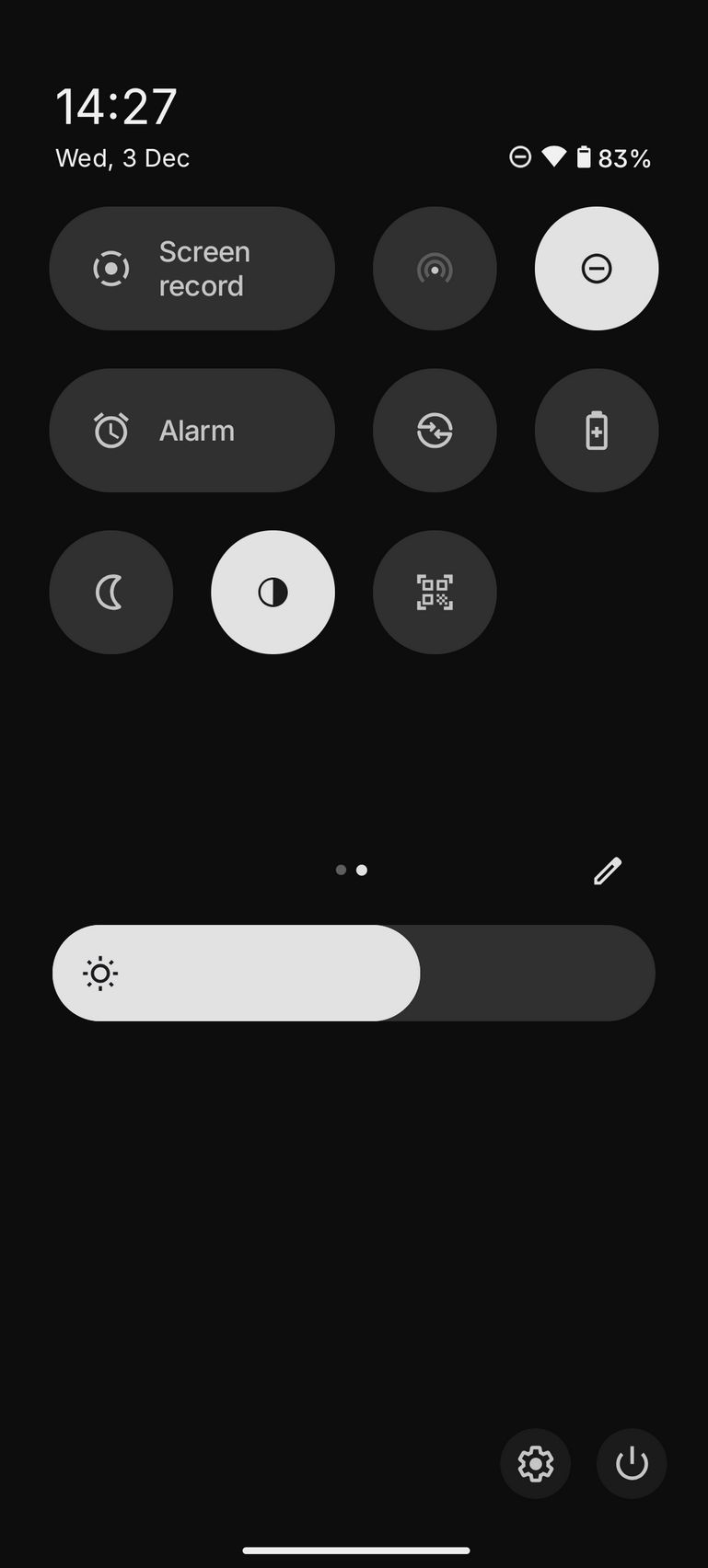Turn off Do Not Disturb

tap(597, 269)
